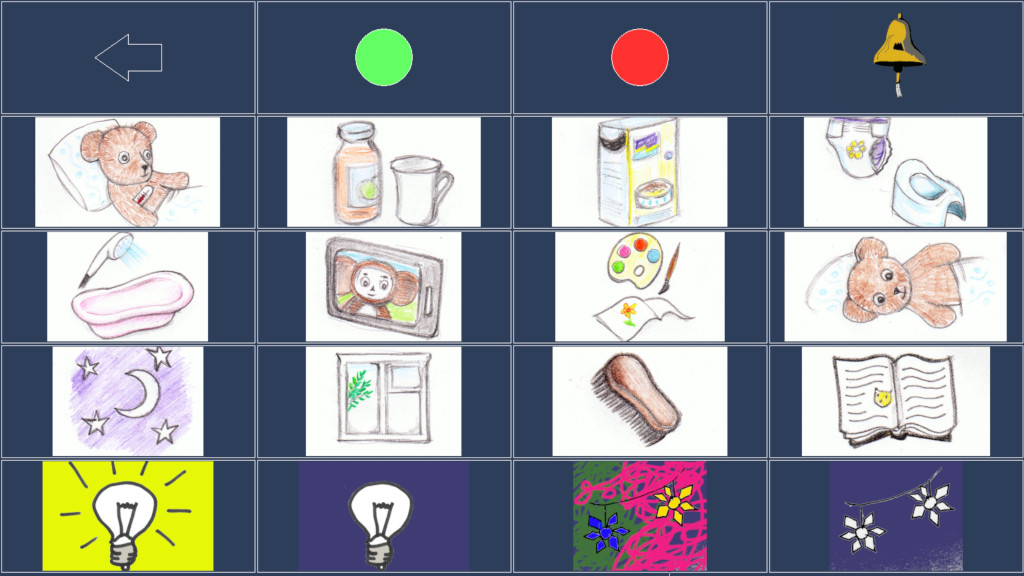Select the shower and bathtub picture
The image size is (1024, 576).
127,287
